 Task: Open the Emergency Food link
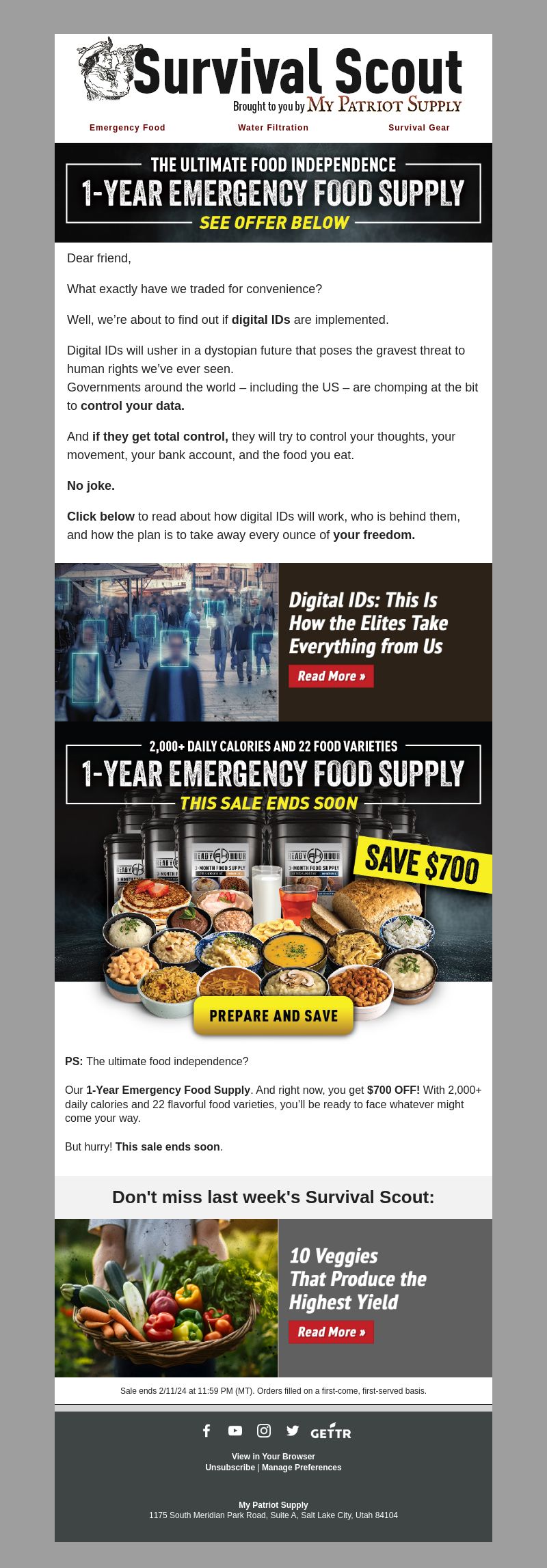(x=127, y=128)
